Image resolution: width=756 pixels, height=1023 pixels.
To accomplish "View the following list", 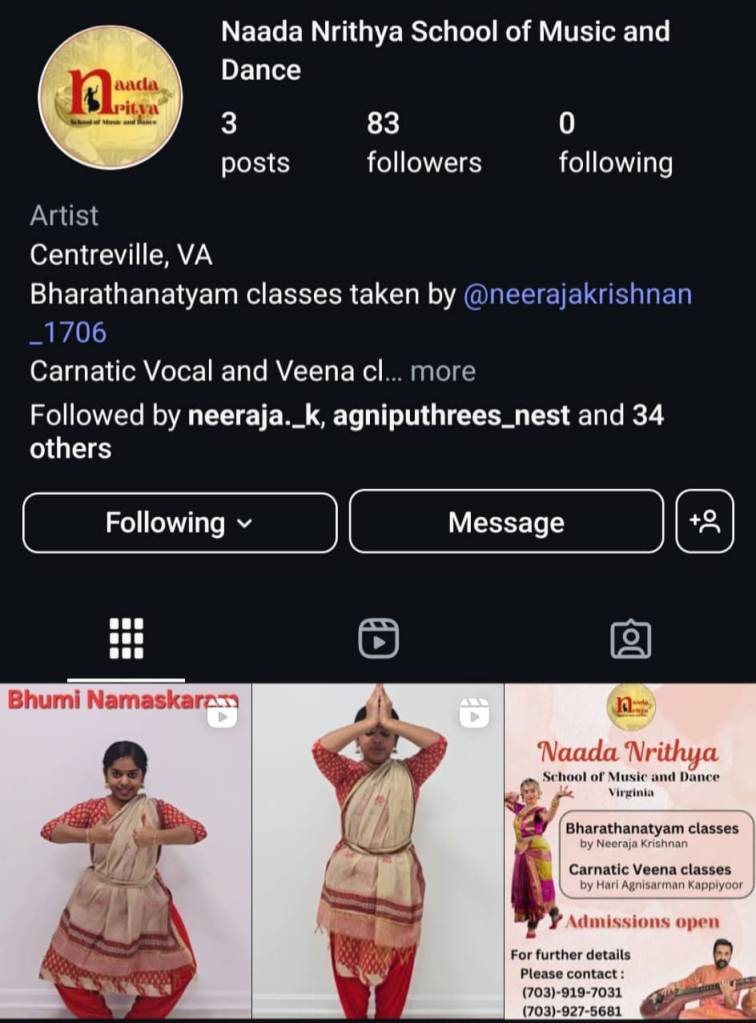I will (x=614, y=143).
